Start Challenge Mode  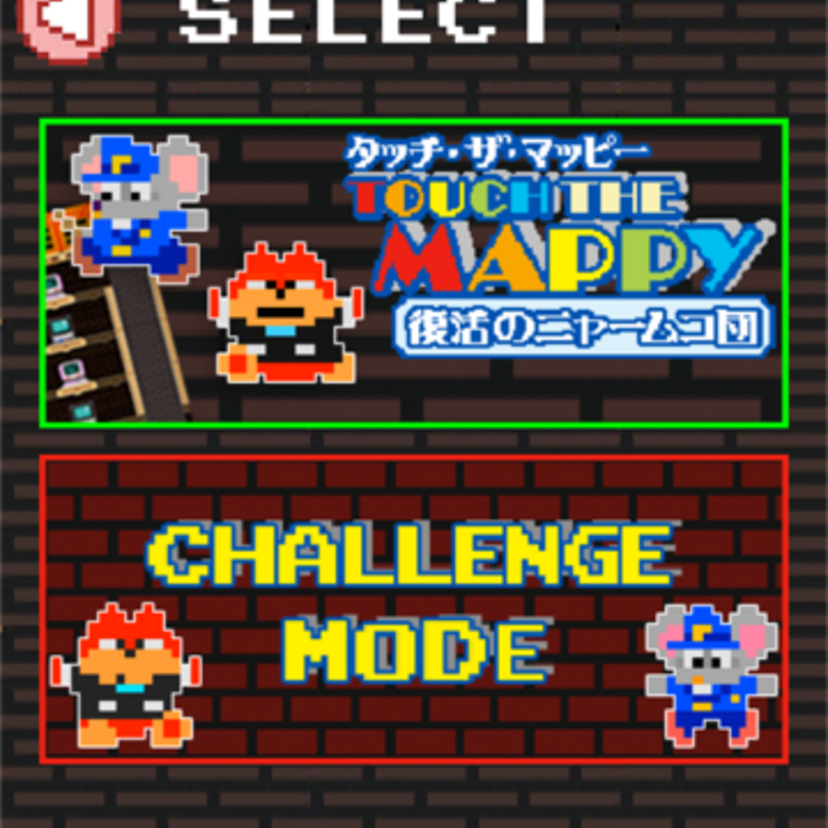[413, 610]
